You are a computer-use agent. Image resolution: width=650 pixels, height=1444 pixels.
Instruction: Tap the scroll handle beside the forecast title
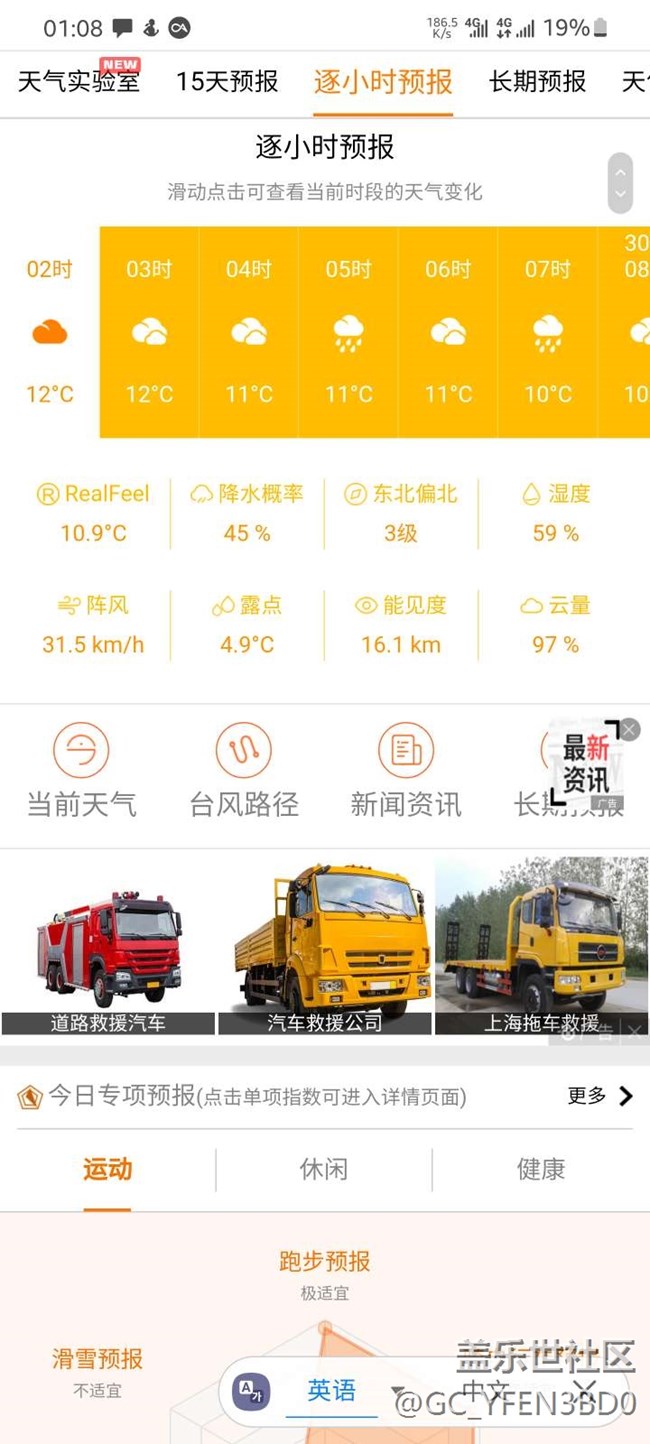pos(620,183)
